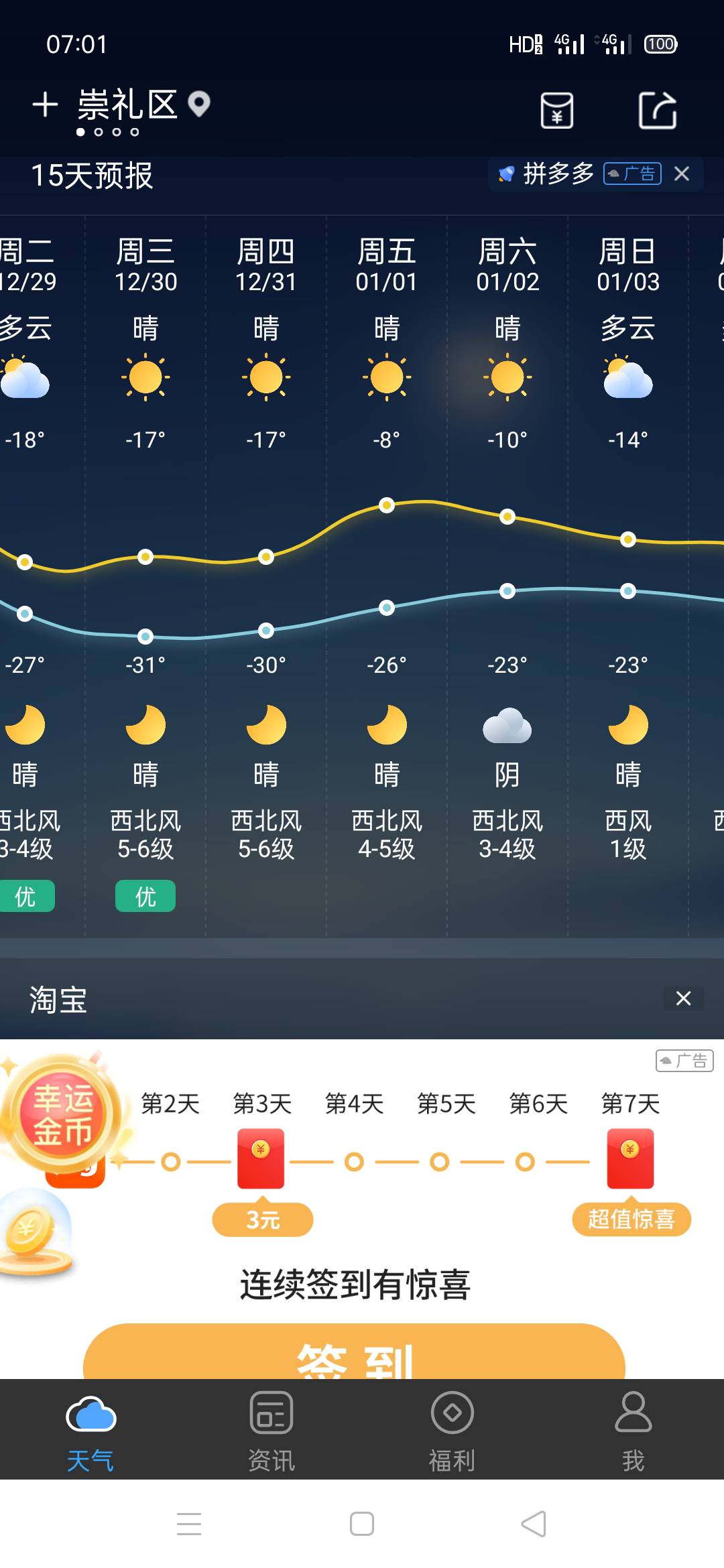The width and height of the screenshot is (724, 1568).
Task: Open the red envelope wallet icon
Action: (x=557, y=109)
